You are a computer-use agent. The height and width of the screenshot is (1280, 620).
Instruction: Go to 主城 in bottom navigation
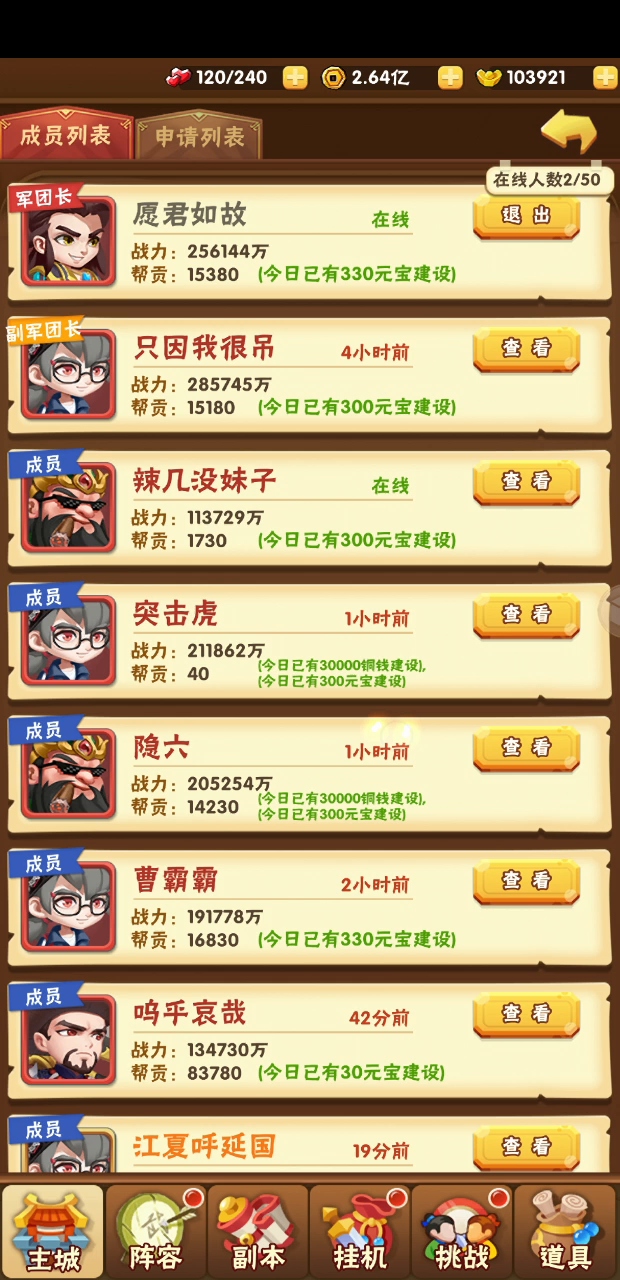coord(52,1231)
